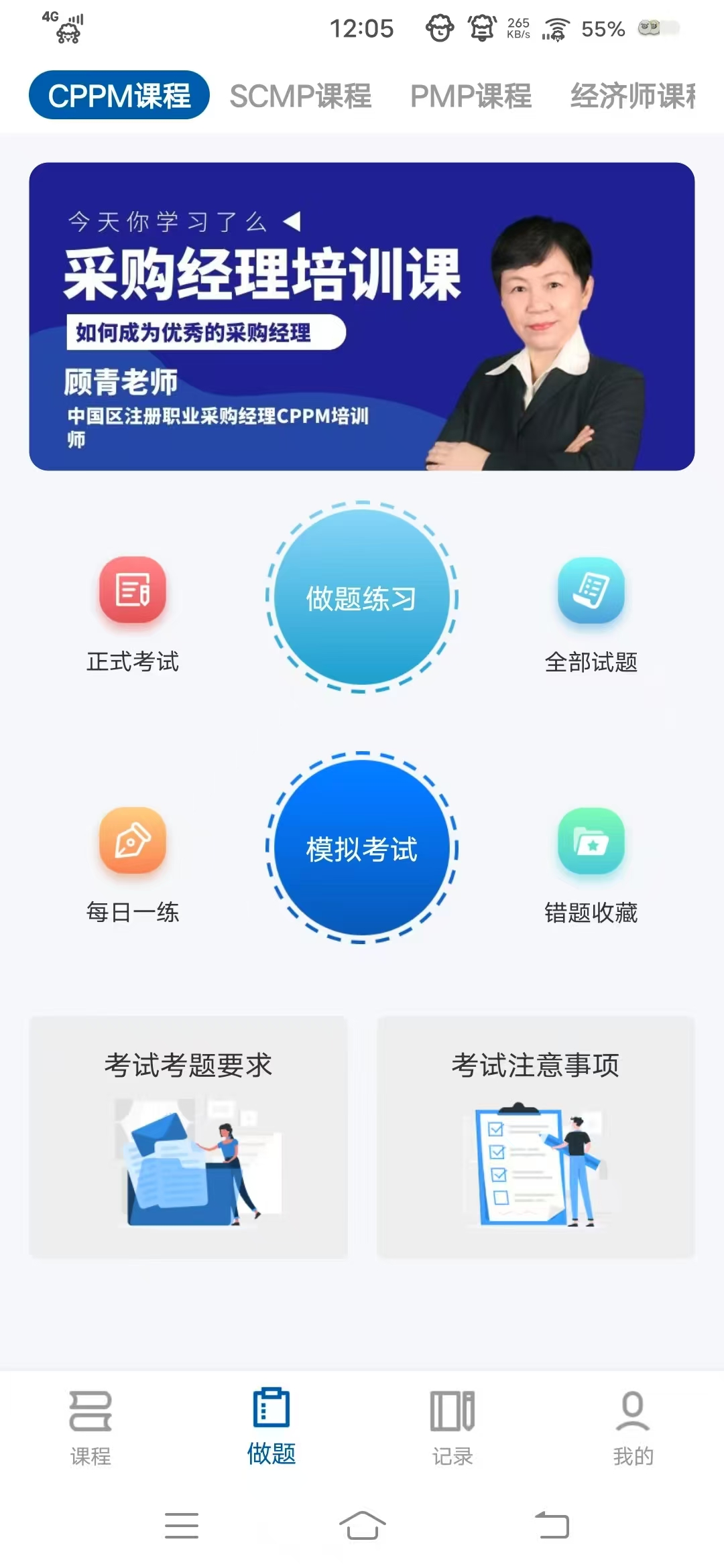Switch to the SCMP课程 tab
Screen dimensions: 724x1568
coord(300,96)
